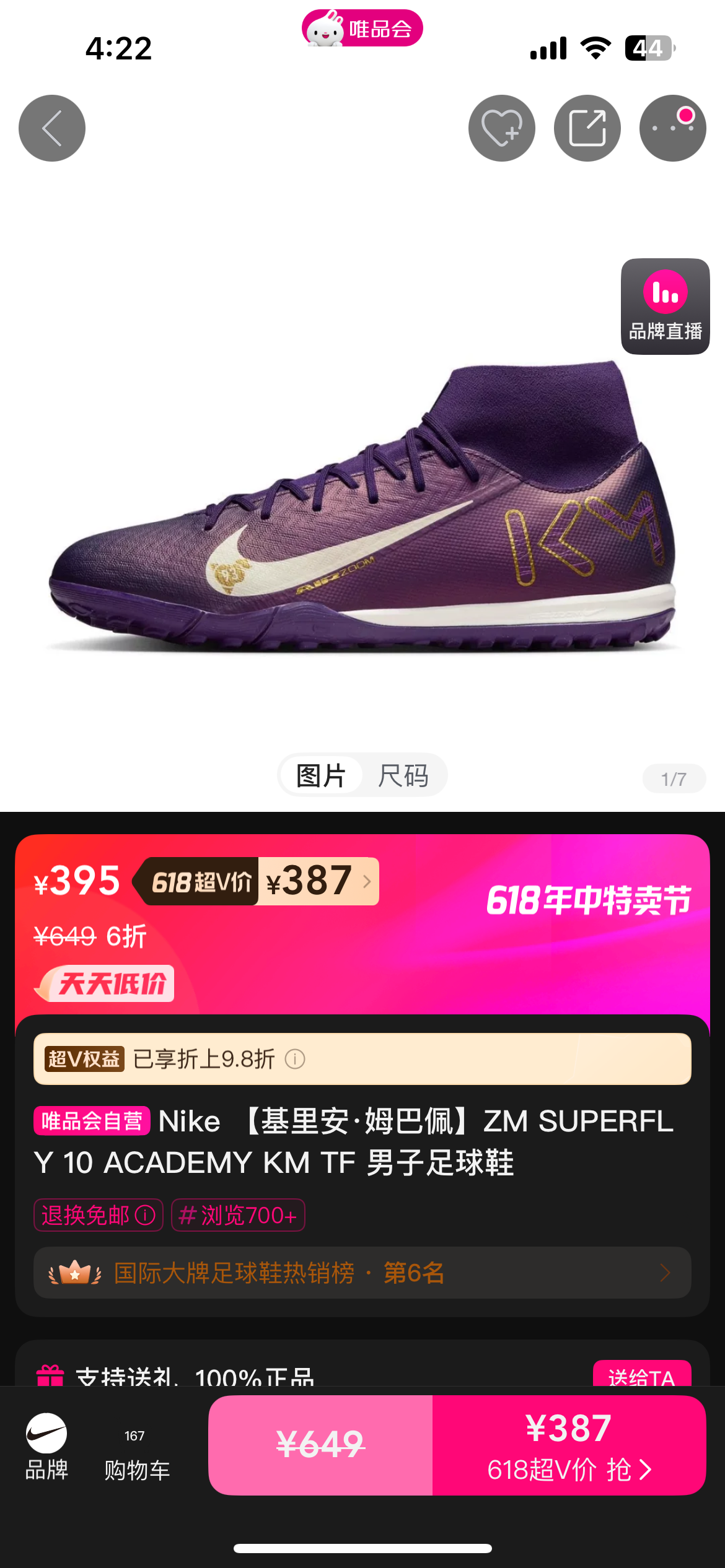The height and width of the screenshot is (1568, 725).
Task: Buy at the original ¥649 price
Action: 320,1445
